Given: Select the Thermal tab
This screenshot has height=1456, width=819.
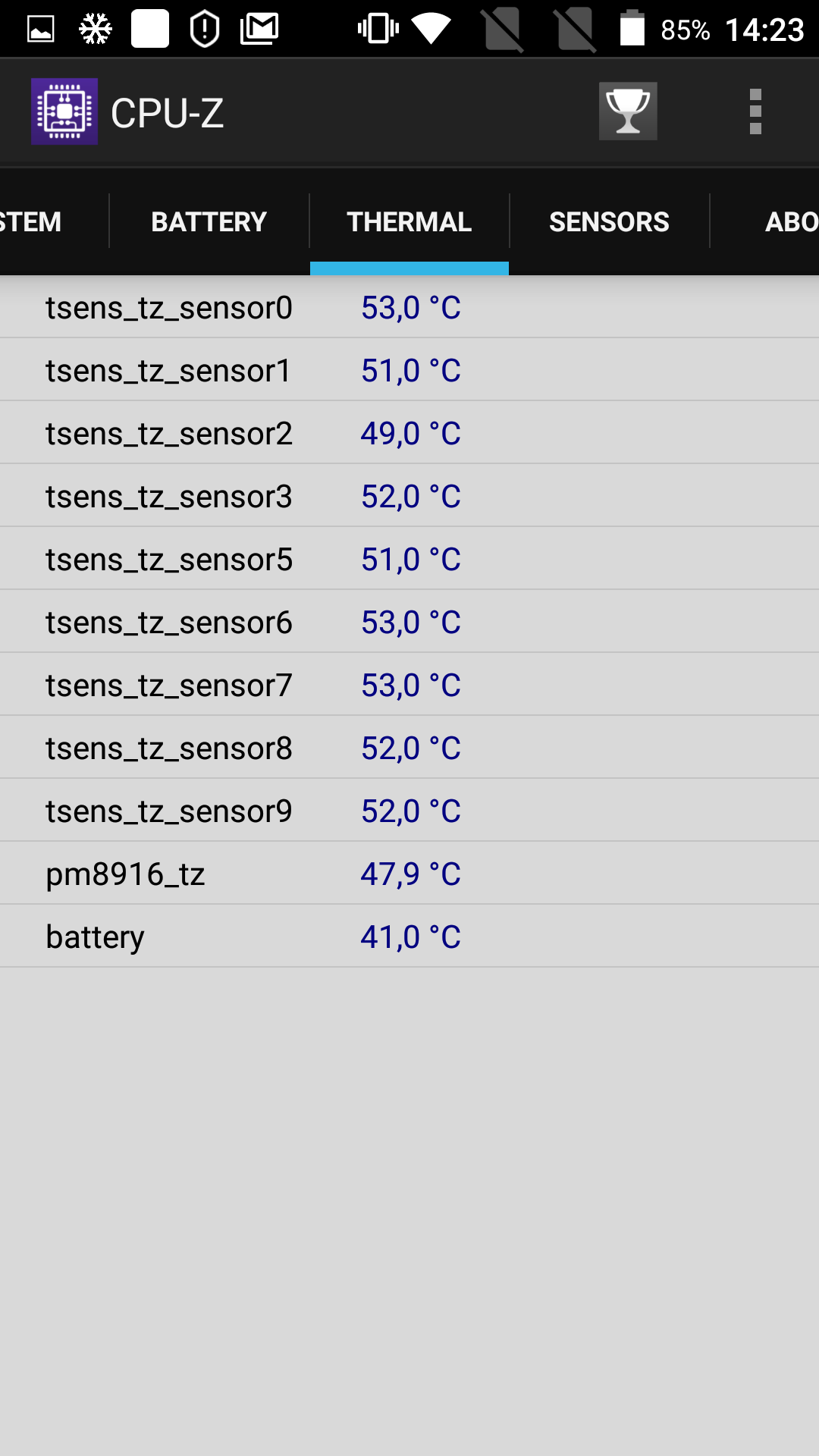Looking at the screenshot, I should pyautogui.click(x=409, y=221).
